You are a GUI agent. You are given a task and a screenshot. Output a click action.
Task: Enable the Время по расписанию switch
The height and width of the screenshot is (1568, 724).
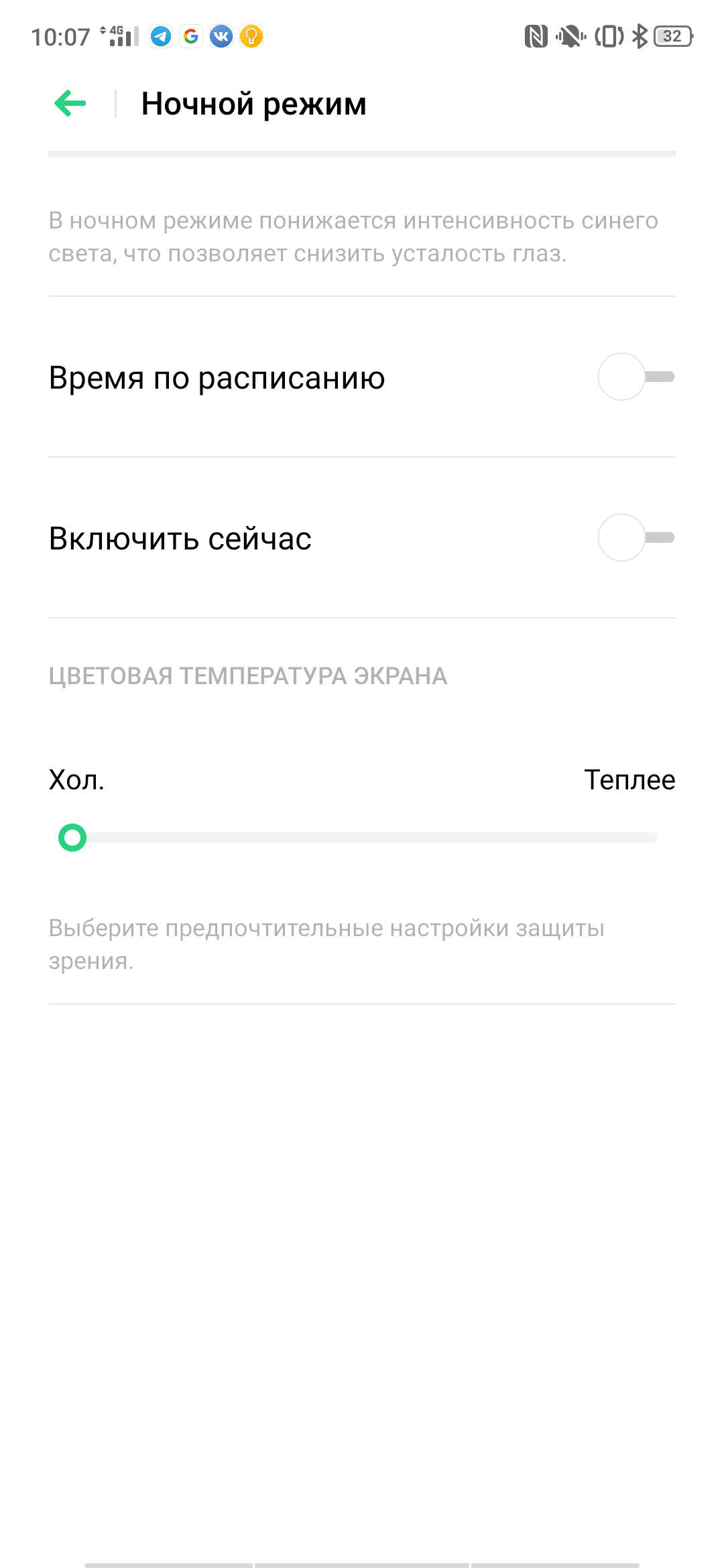click(636, 377)
